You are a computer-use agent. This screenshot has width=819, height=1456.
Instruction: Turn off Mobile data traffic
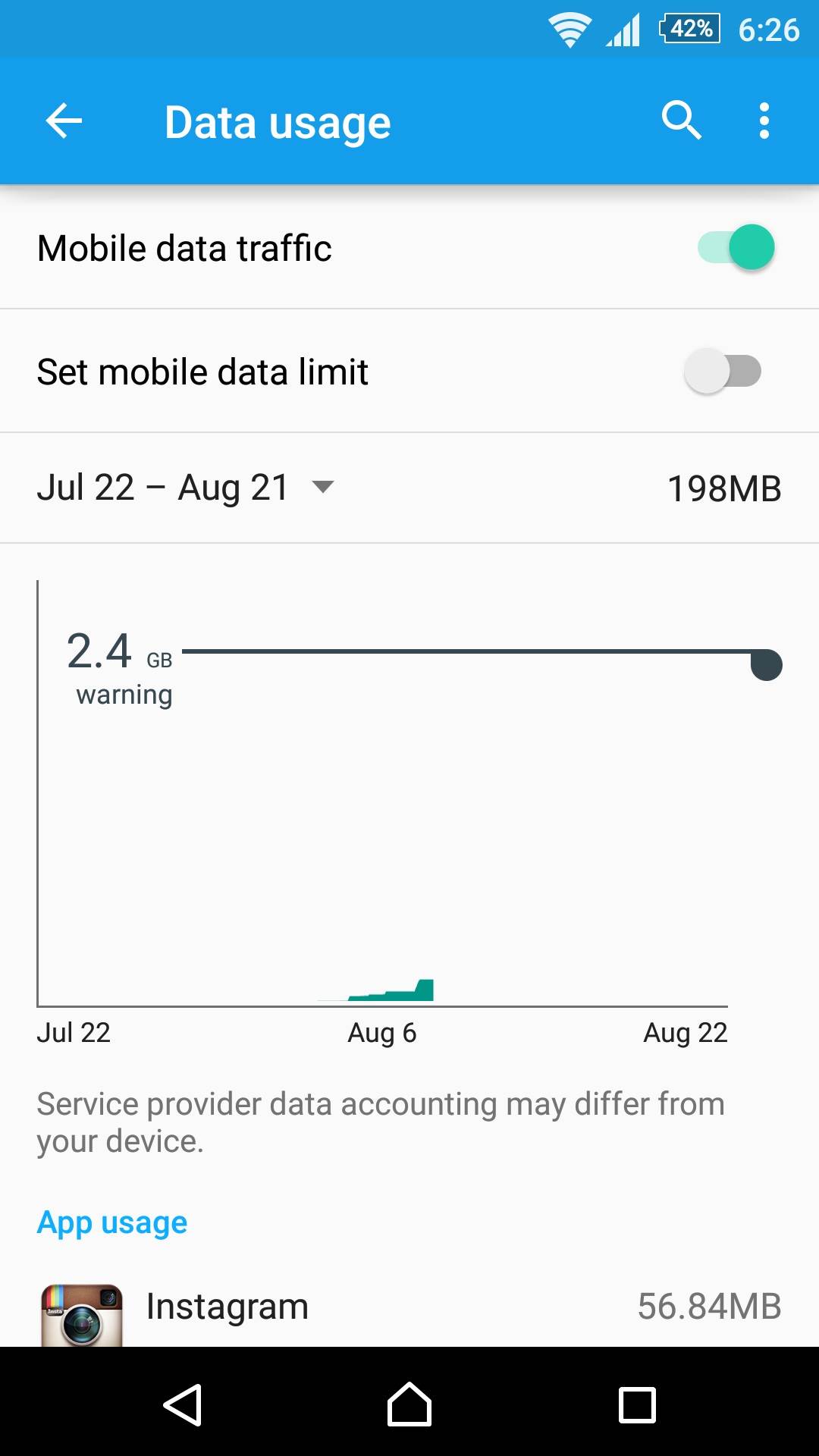click(x=736, y=247)
